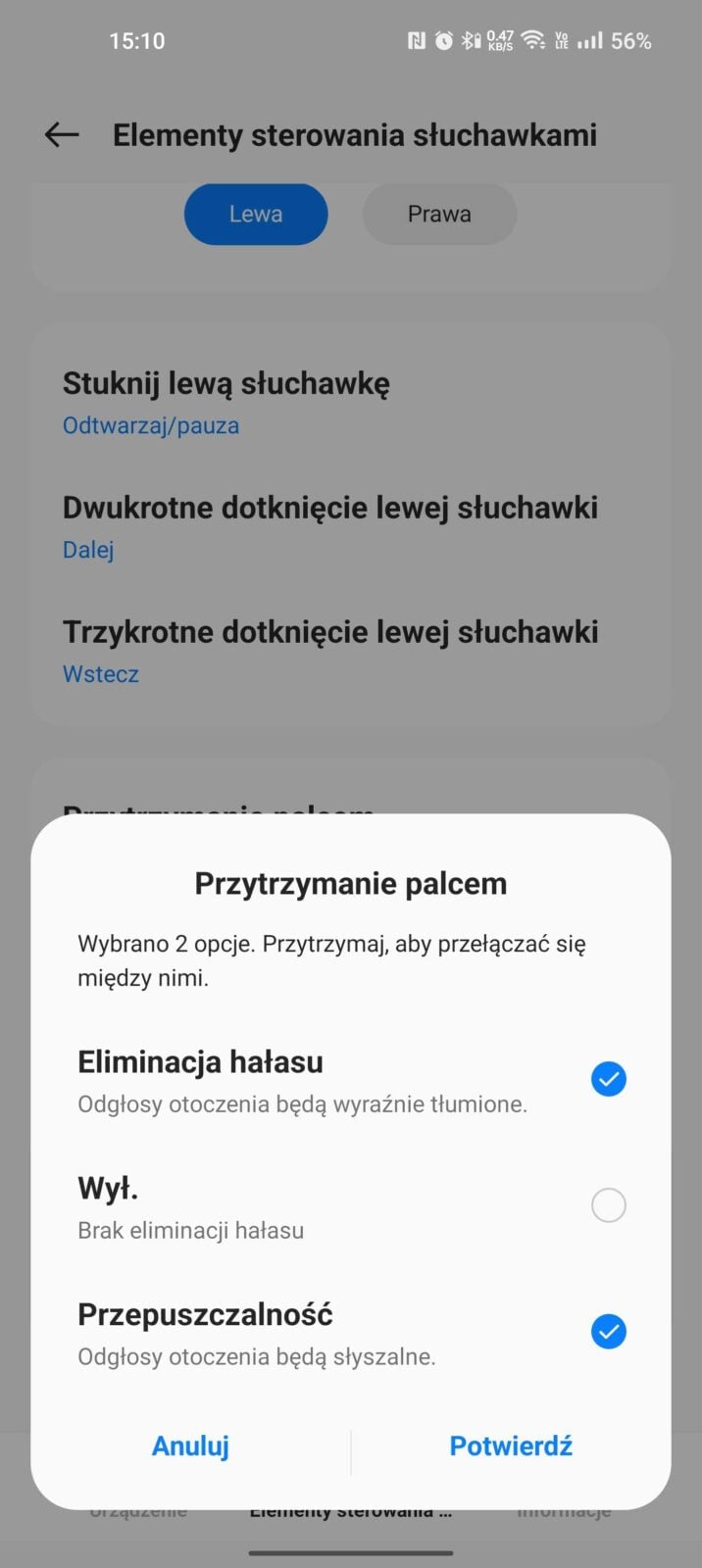This screenshot has width=702, height=1568.
Task: Select the Wył. option
Action: 608,1205
